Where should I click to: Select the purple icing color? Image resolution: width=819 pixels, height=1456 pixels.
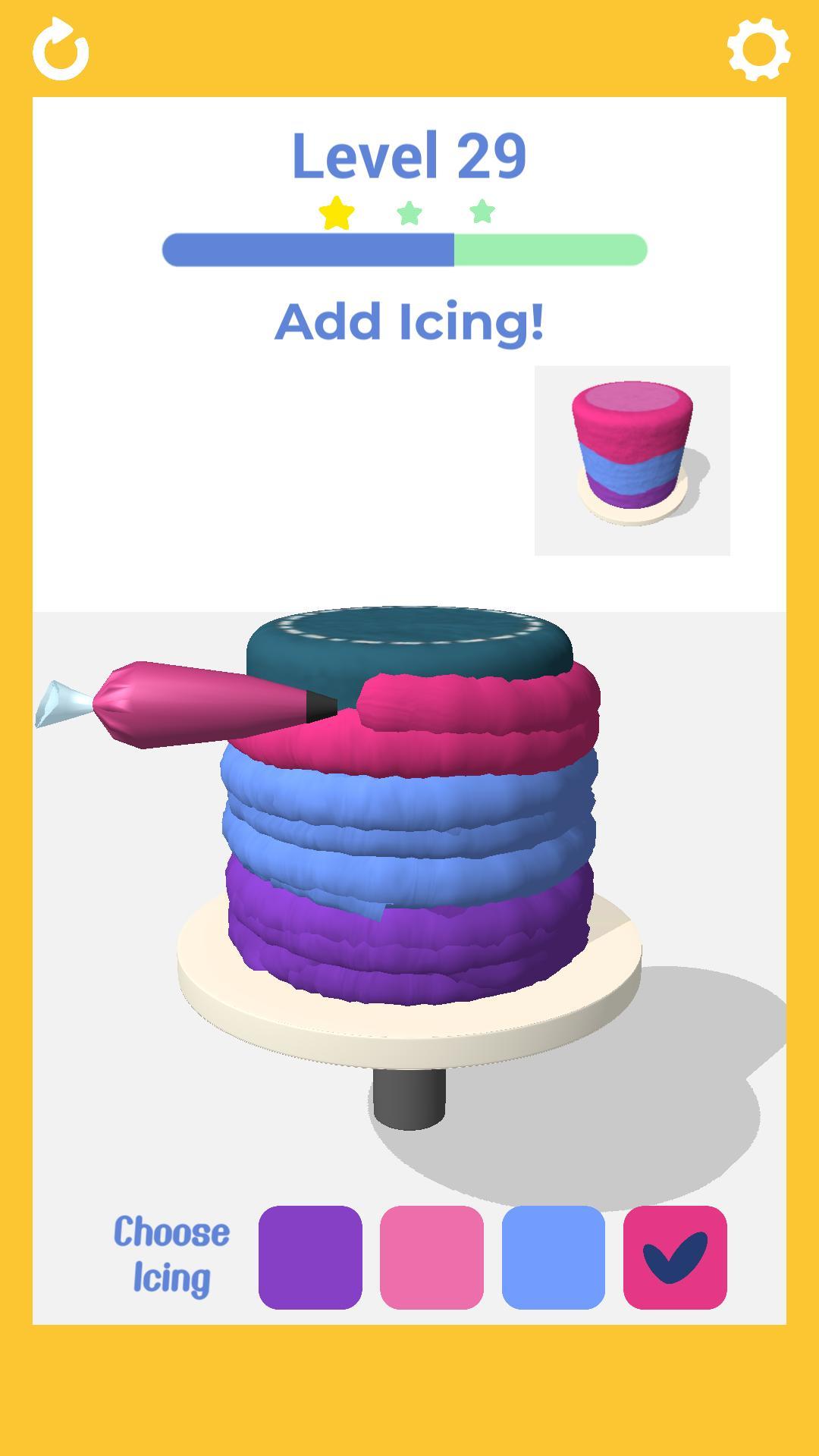[310, 1257]
